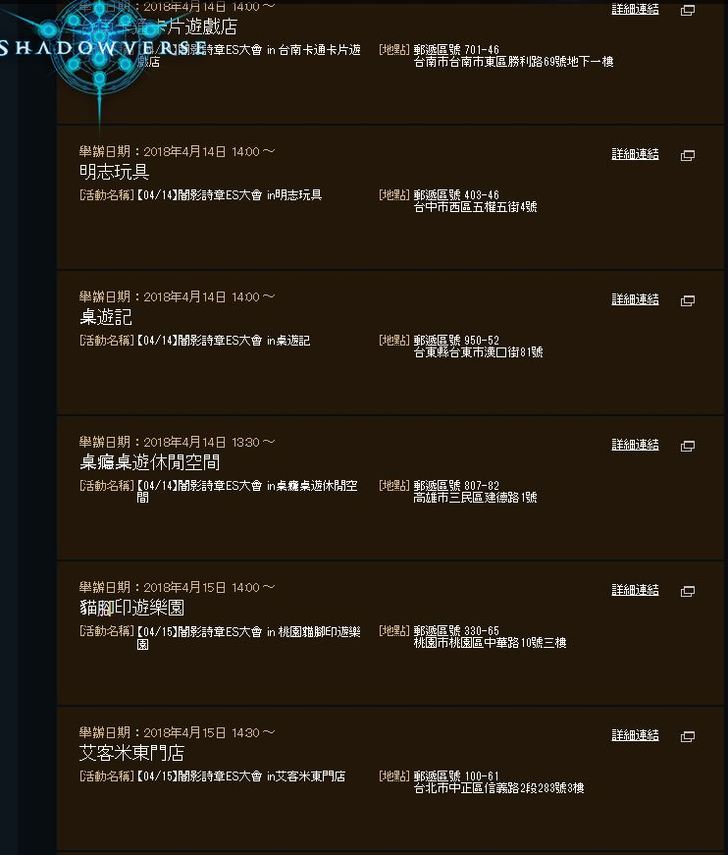Open 詳細連結 for 桌癮桌遊休閒空間 event

(x=635, y=444)
